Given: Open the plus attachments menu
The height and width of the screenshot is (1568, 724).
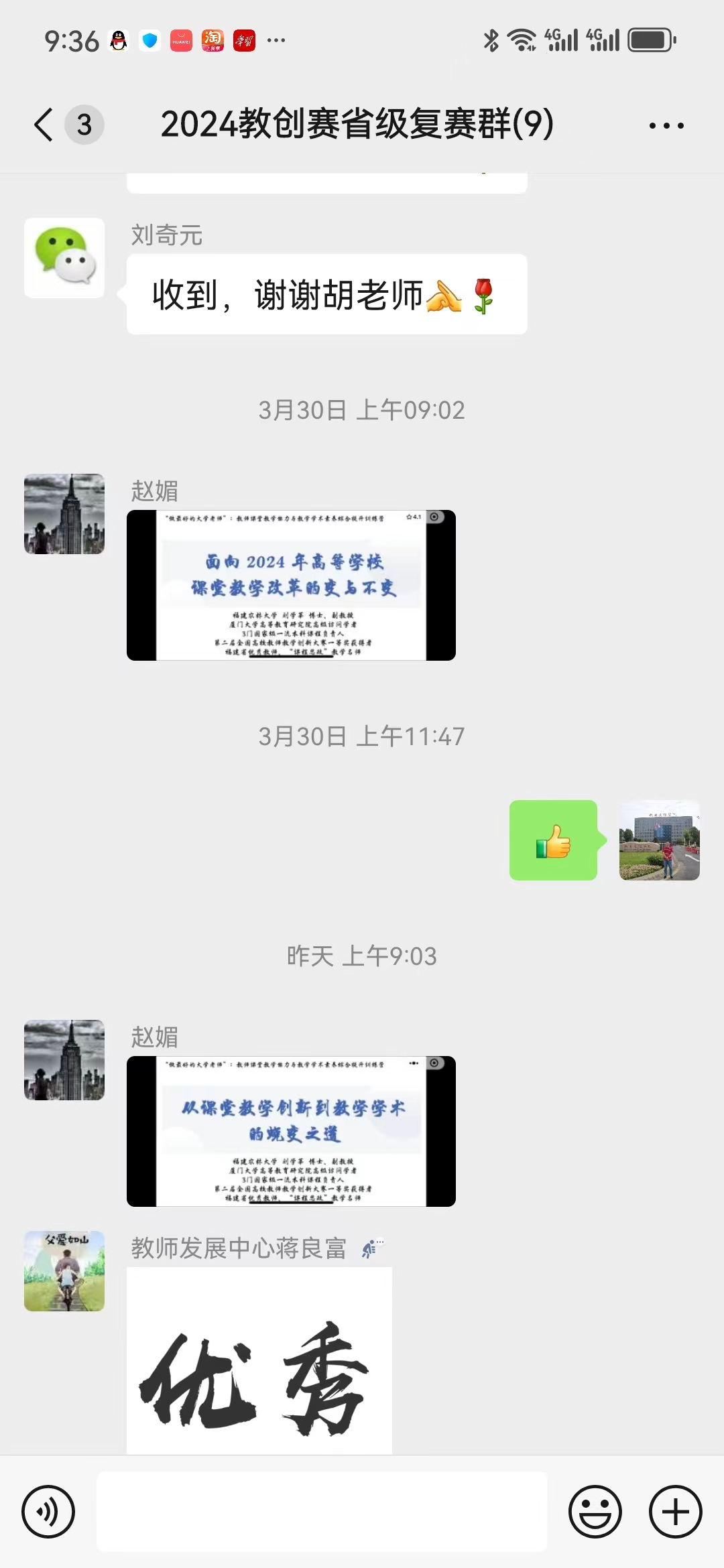Looking at the screenshot, I should click(x=675, y=1512).
